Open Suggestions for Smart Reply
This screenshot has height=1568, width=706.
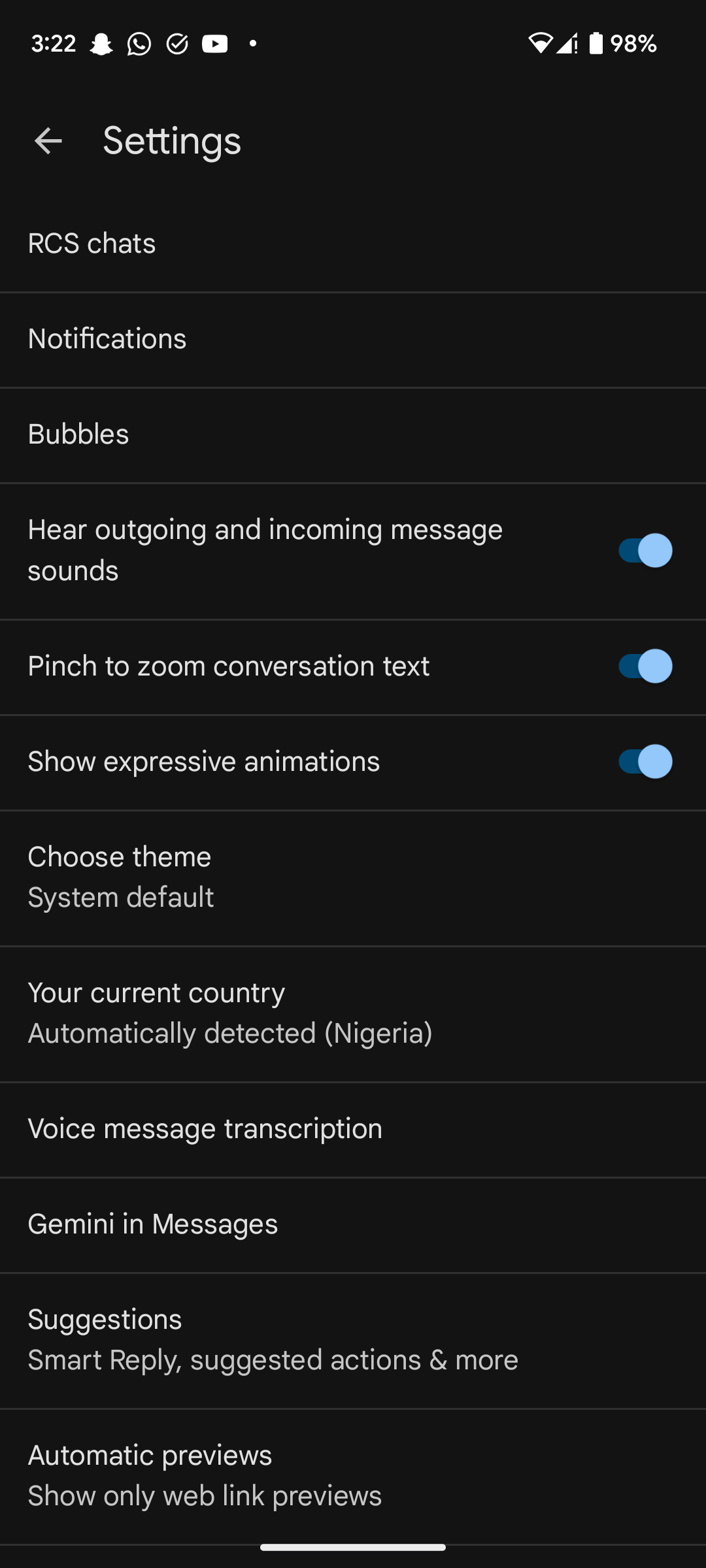tap(353, 1339)
